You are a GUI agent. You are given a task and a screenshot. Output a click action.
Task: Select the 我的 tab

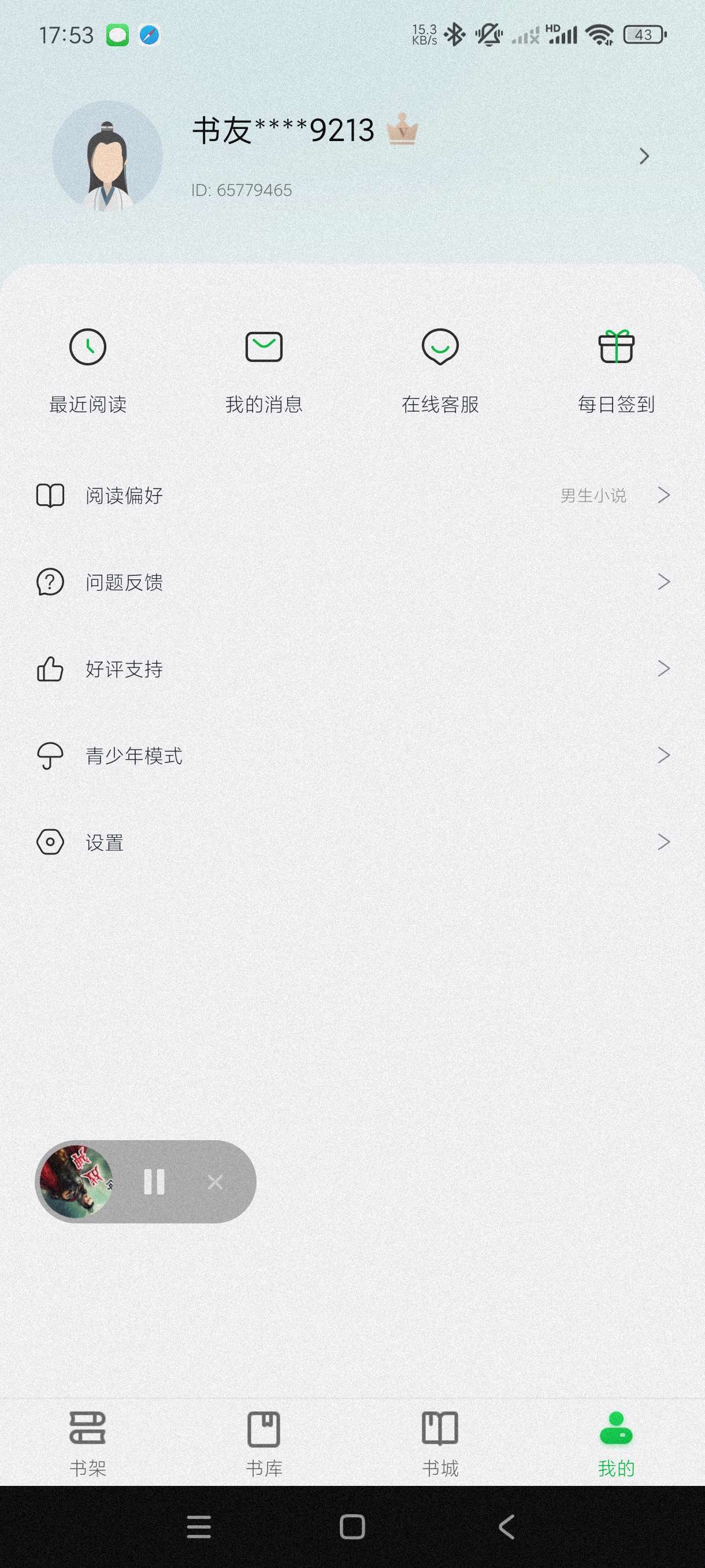pyautogui.click(x=616, y=1444)
